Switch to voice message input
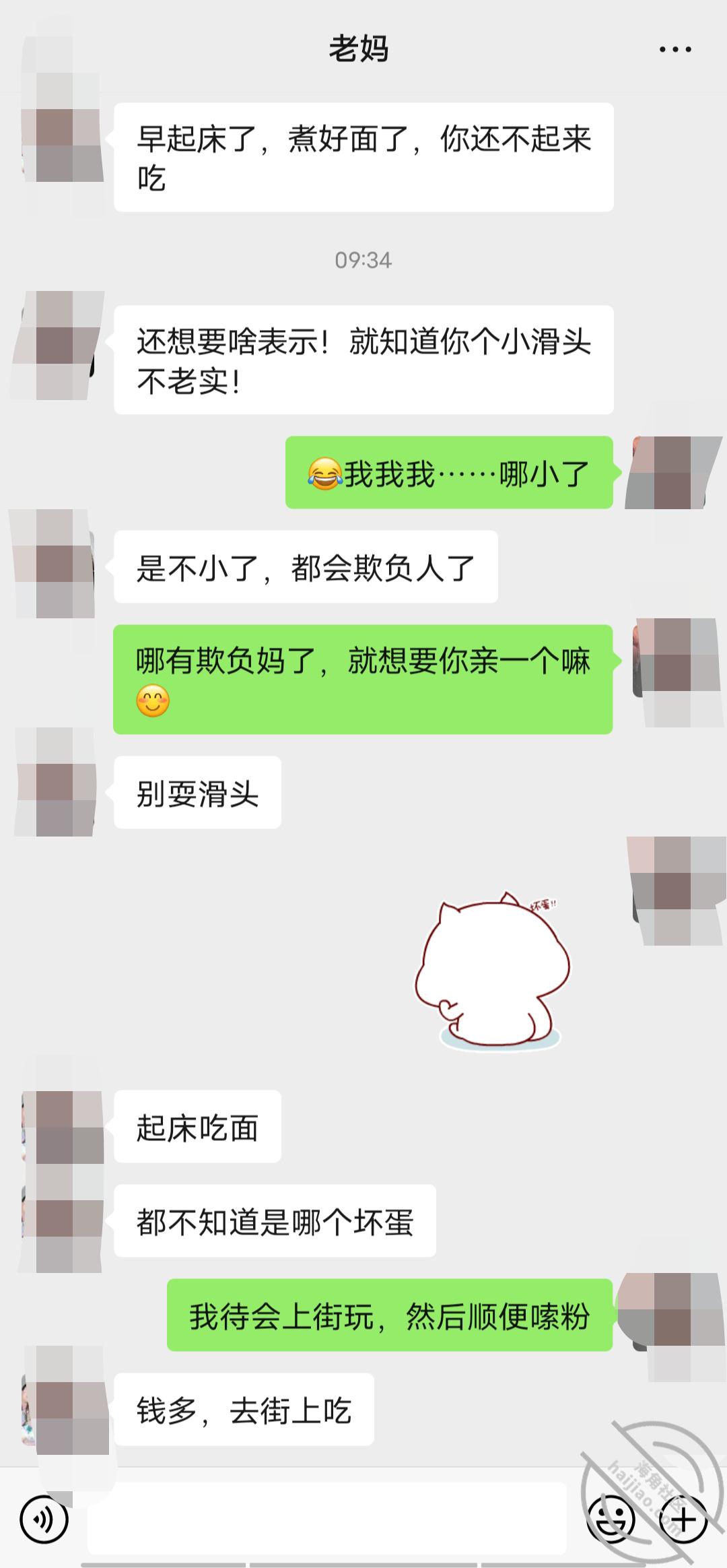Image resolution: width=727 pixels, height=1568 pixels. [44, 1520]
